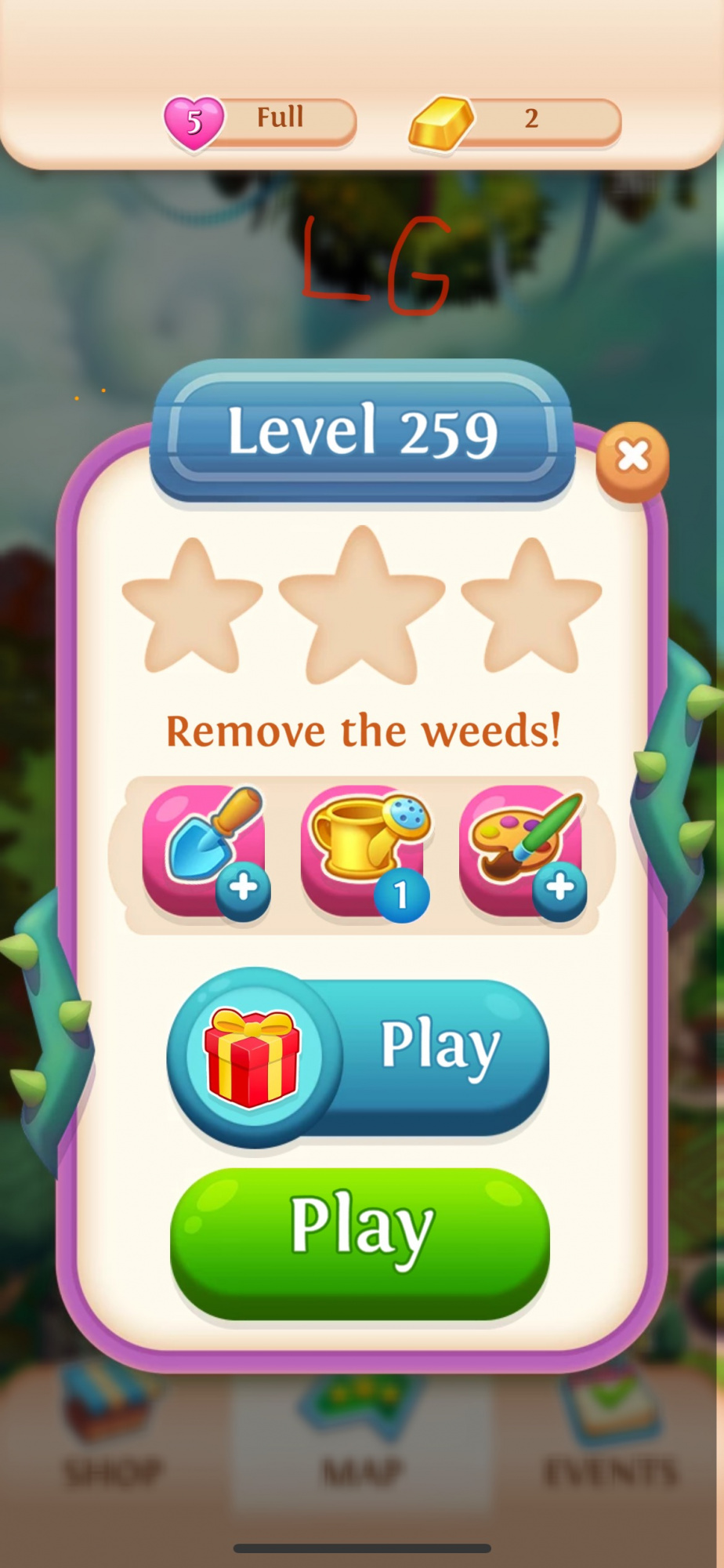Start the level with green Play button
The image size is (724, 1568).
click(x=360, y=1241)
